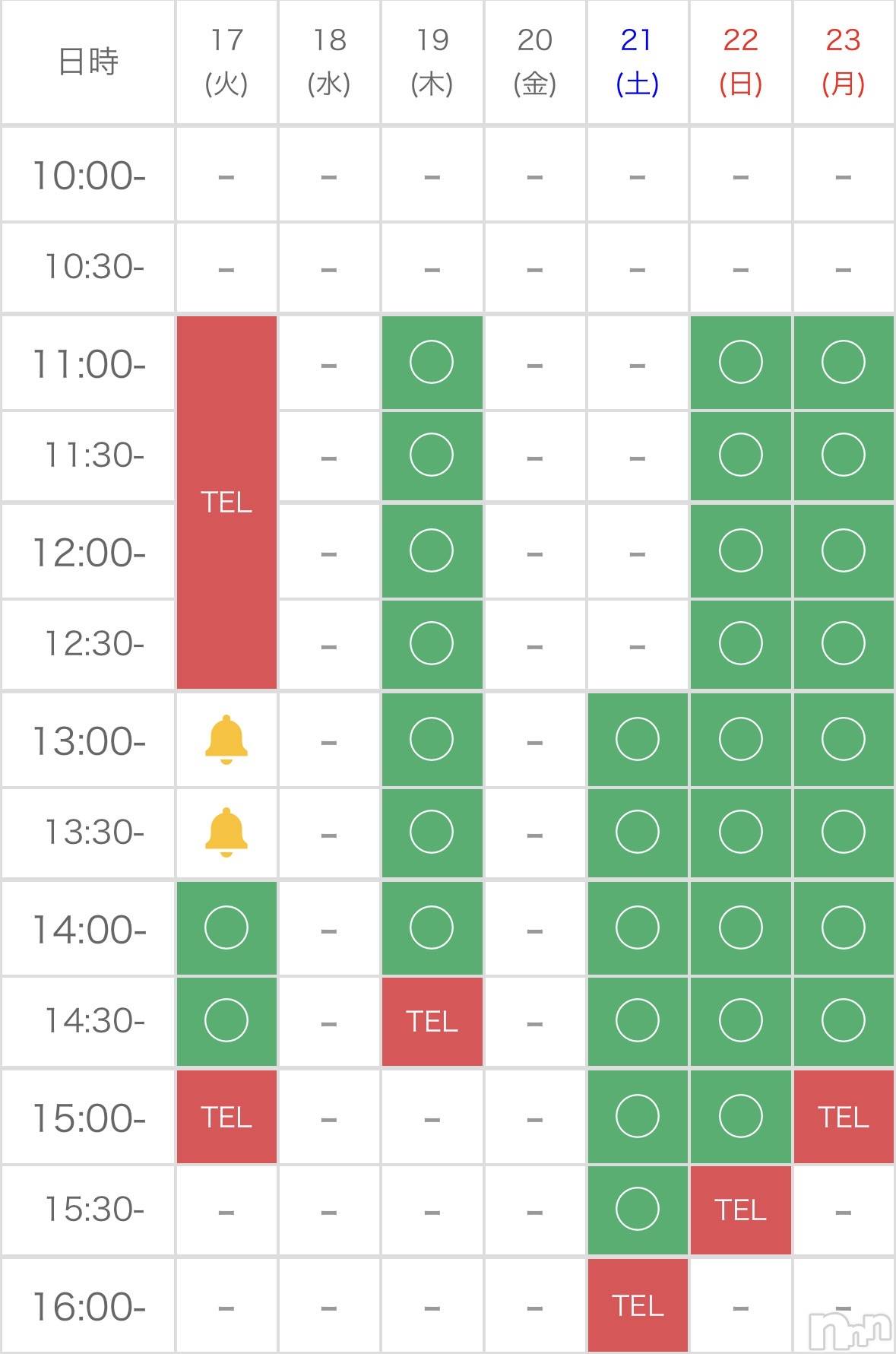This screenshot has height=1354, width=896.
Task: Pick the 14:30 slot on Monday the 23rd
Action: tap(843, 1021)
